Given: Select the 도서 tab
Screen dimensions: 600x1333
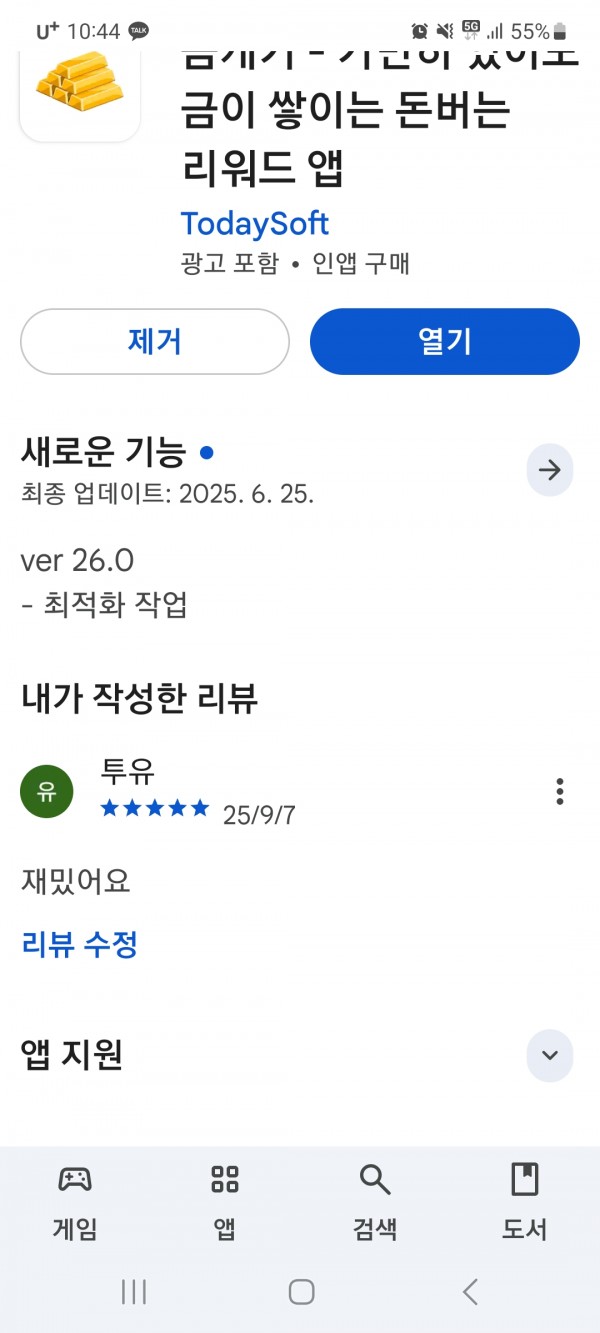Looking at the screenshot, I should click(525, 1203).
